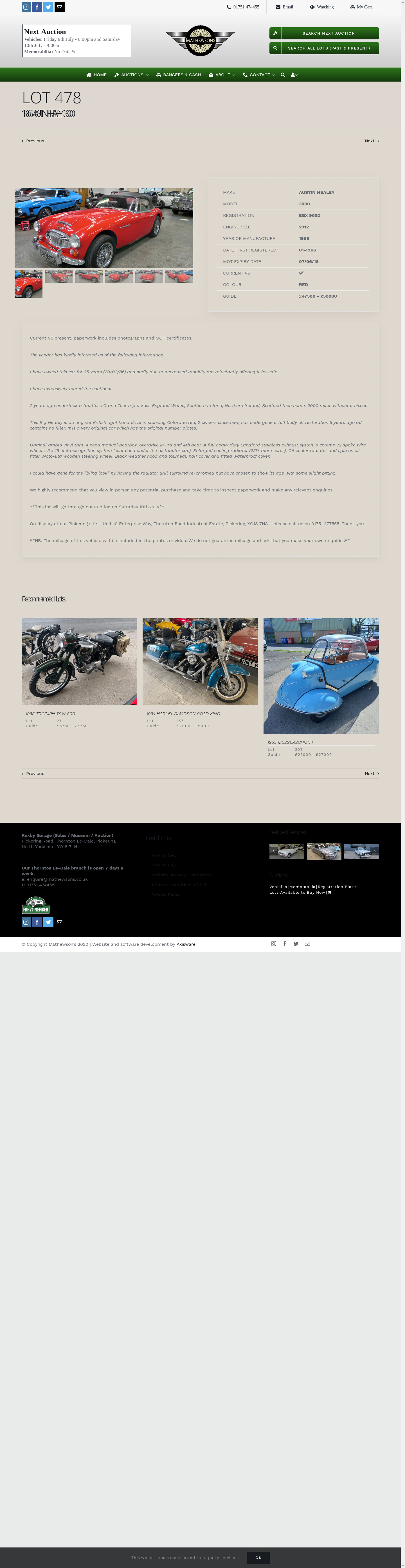The height and width of the screenshot is (1568, 405).
Task: Expand the Auctions menu
Action: coord(132,75)
